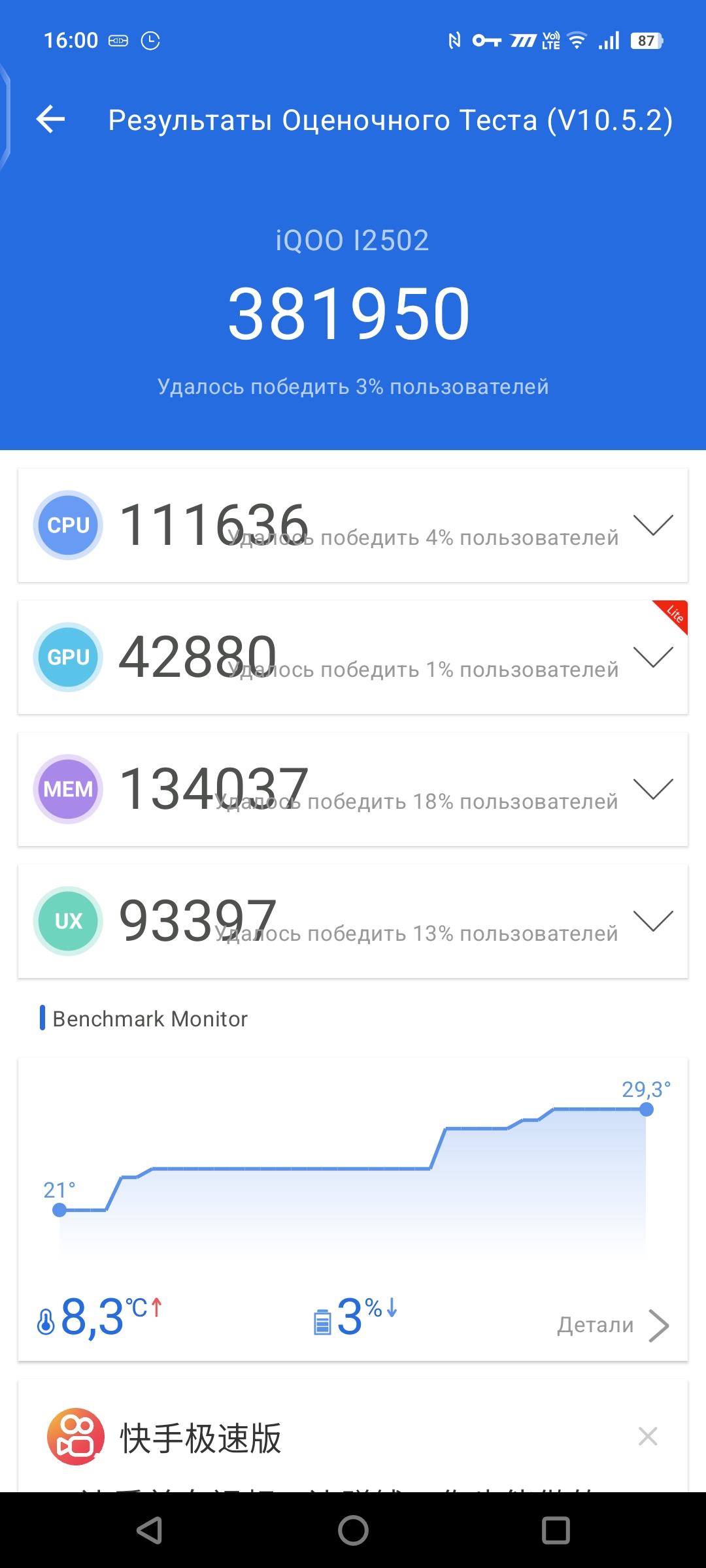Expand the GPU score card
Image resolution: width=706 pixels, height=1568 pixels.
pos(653,657)
